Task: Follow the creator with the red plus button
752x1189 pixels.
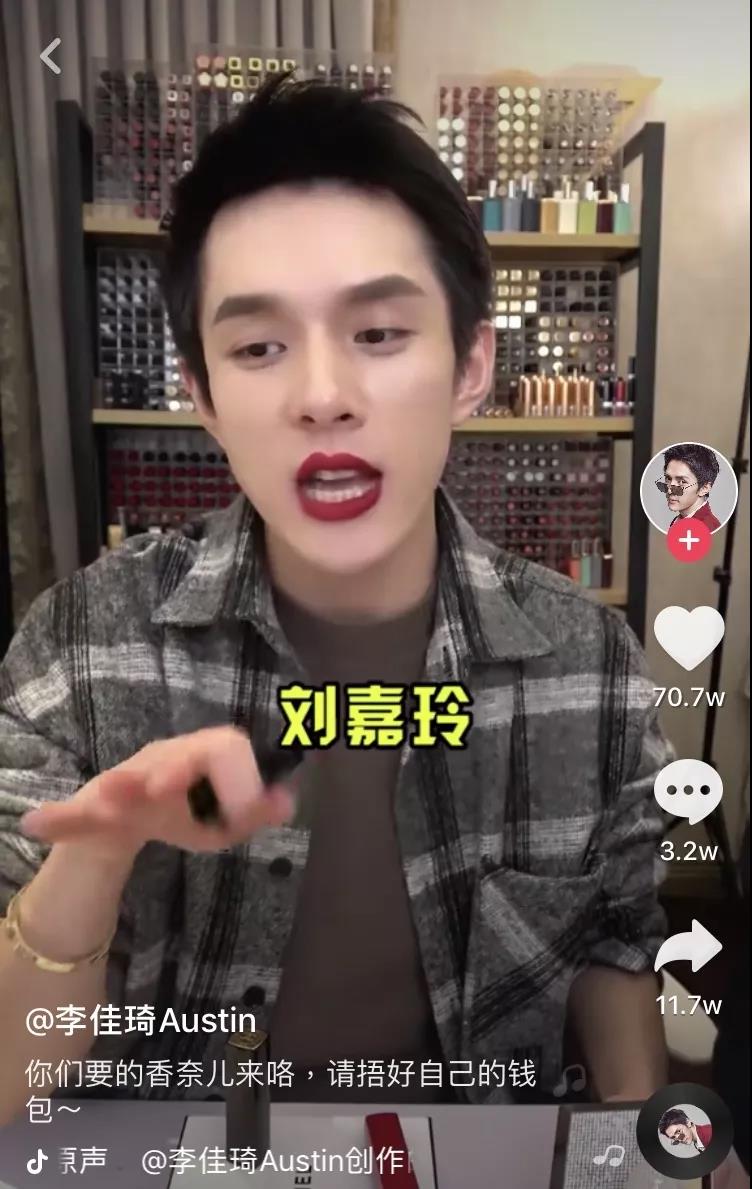Action: (689, 543)
